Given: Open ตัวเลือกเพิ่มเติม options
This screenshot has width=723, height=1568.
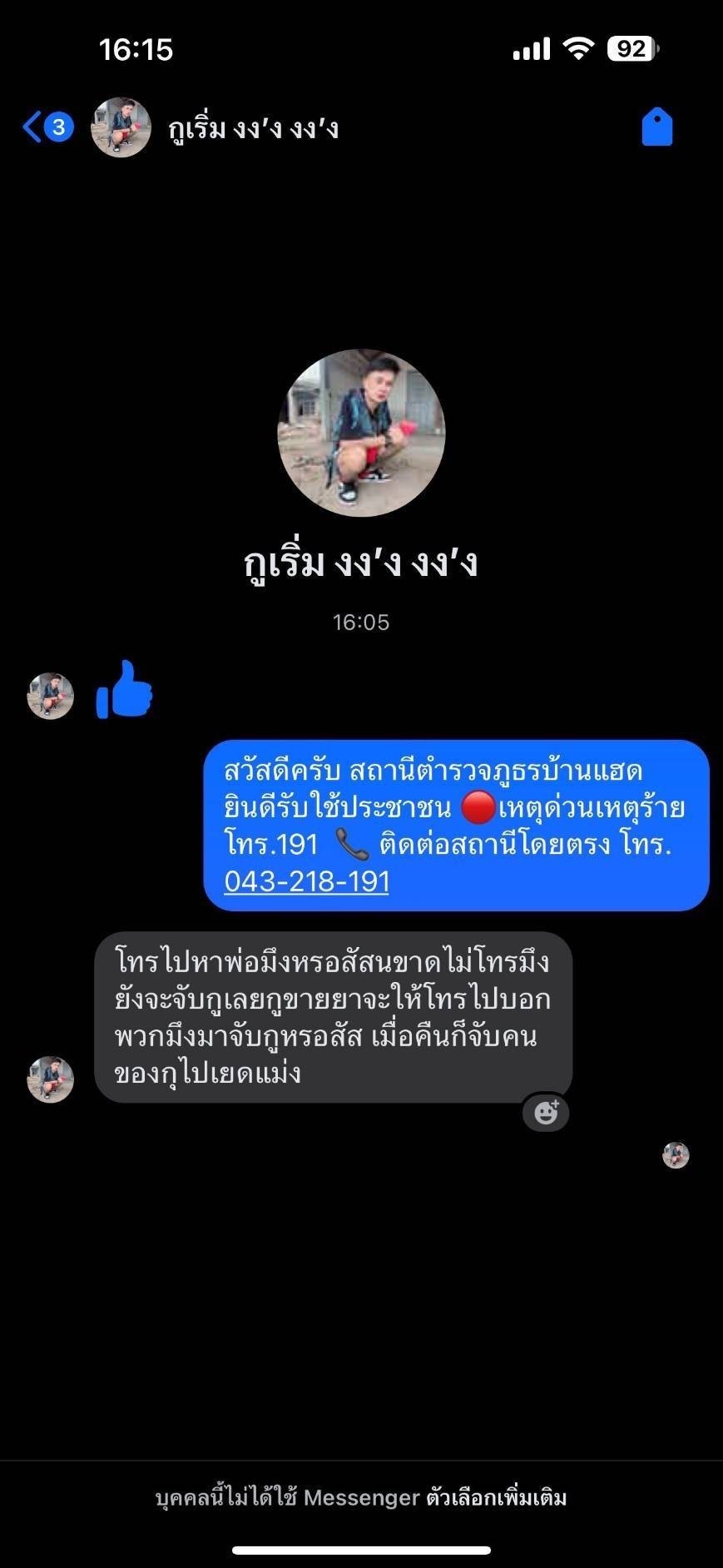Looking at the screenshot, I should tap(496, 1498).
